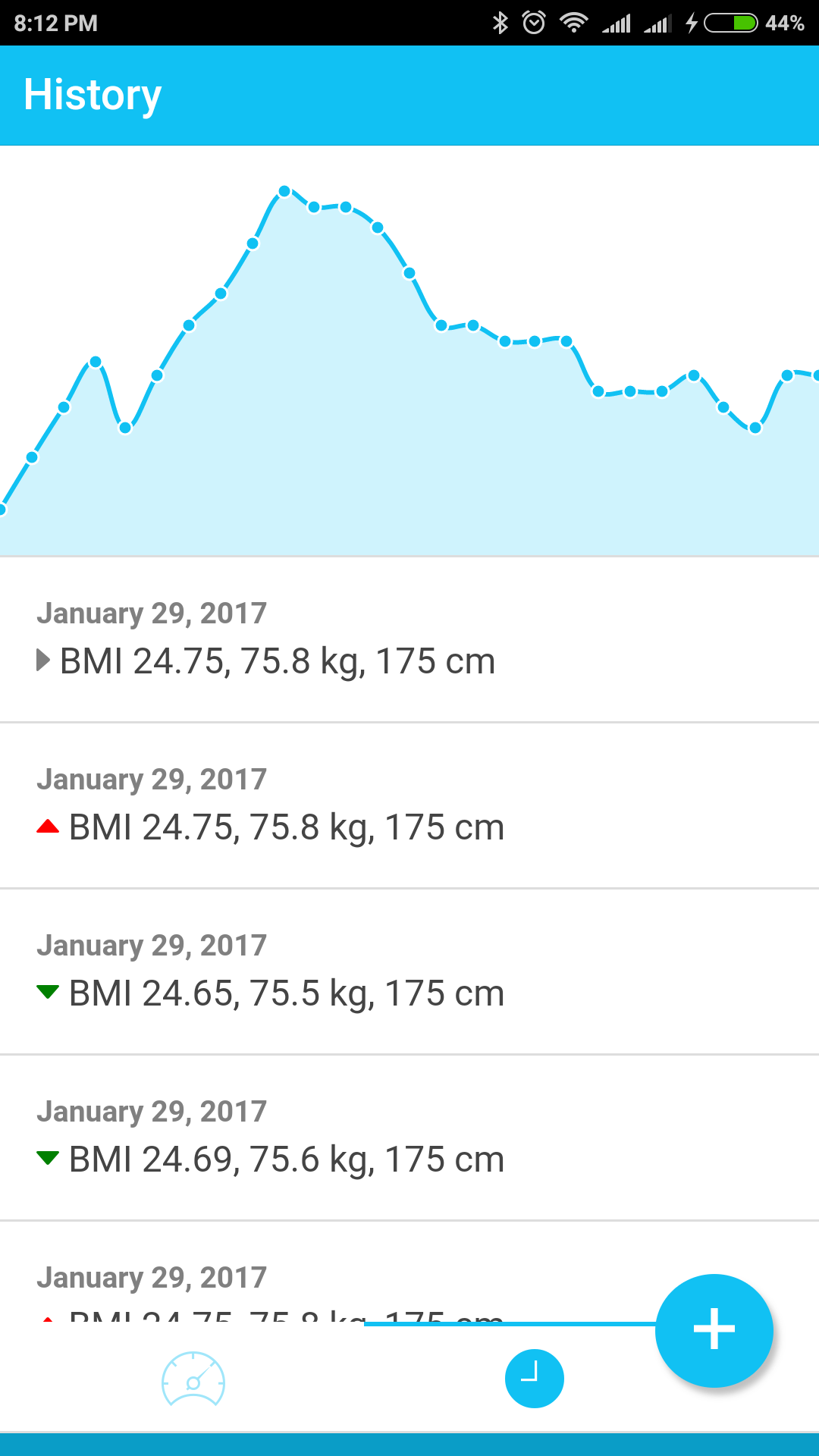Tap the Wi-Fi icon in the status bar
This screenshot has height=1456, width=819.
coord(574,23)
